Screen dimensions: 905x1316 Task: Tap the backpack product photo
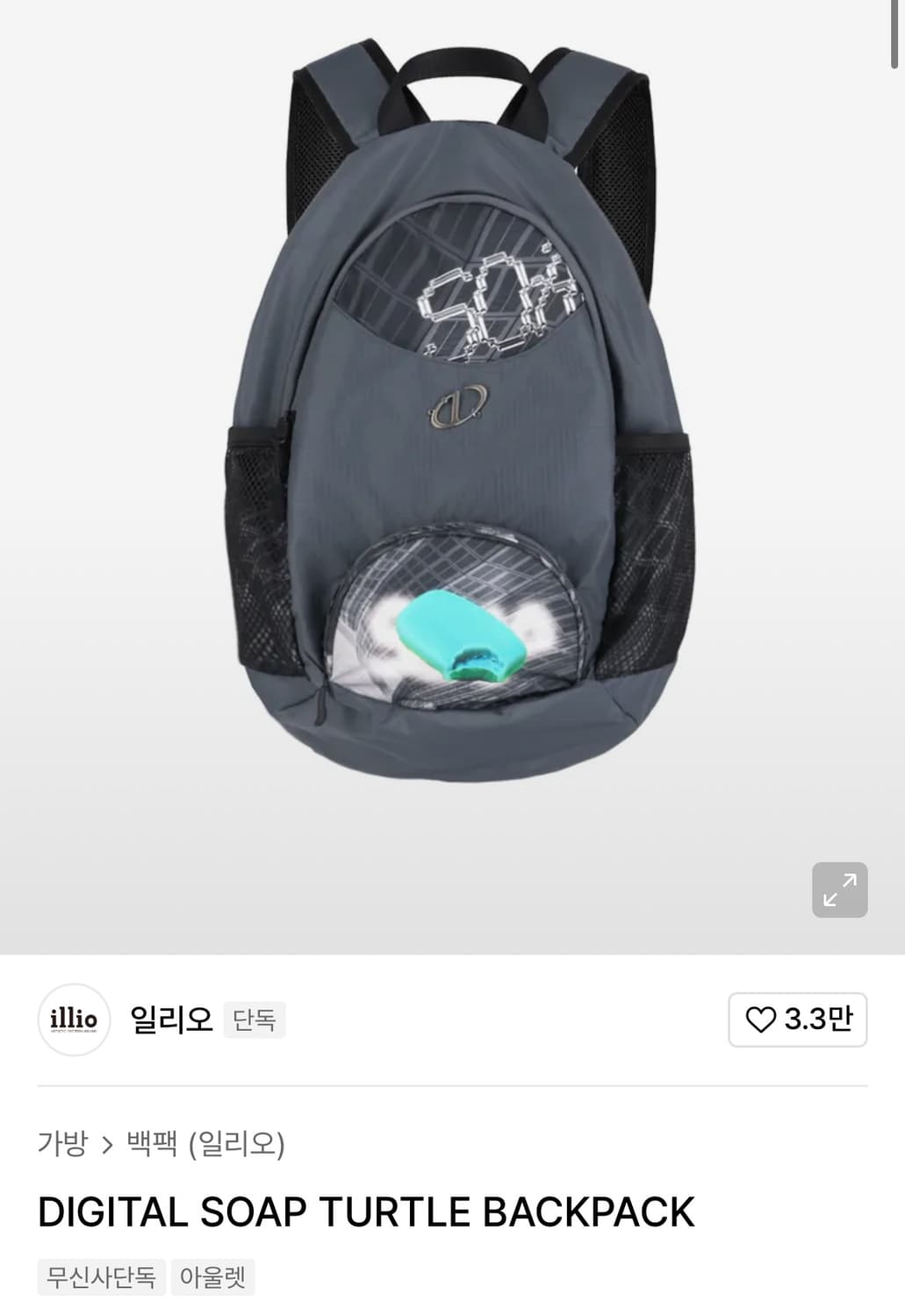[452, 412]
